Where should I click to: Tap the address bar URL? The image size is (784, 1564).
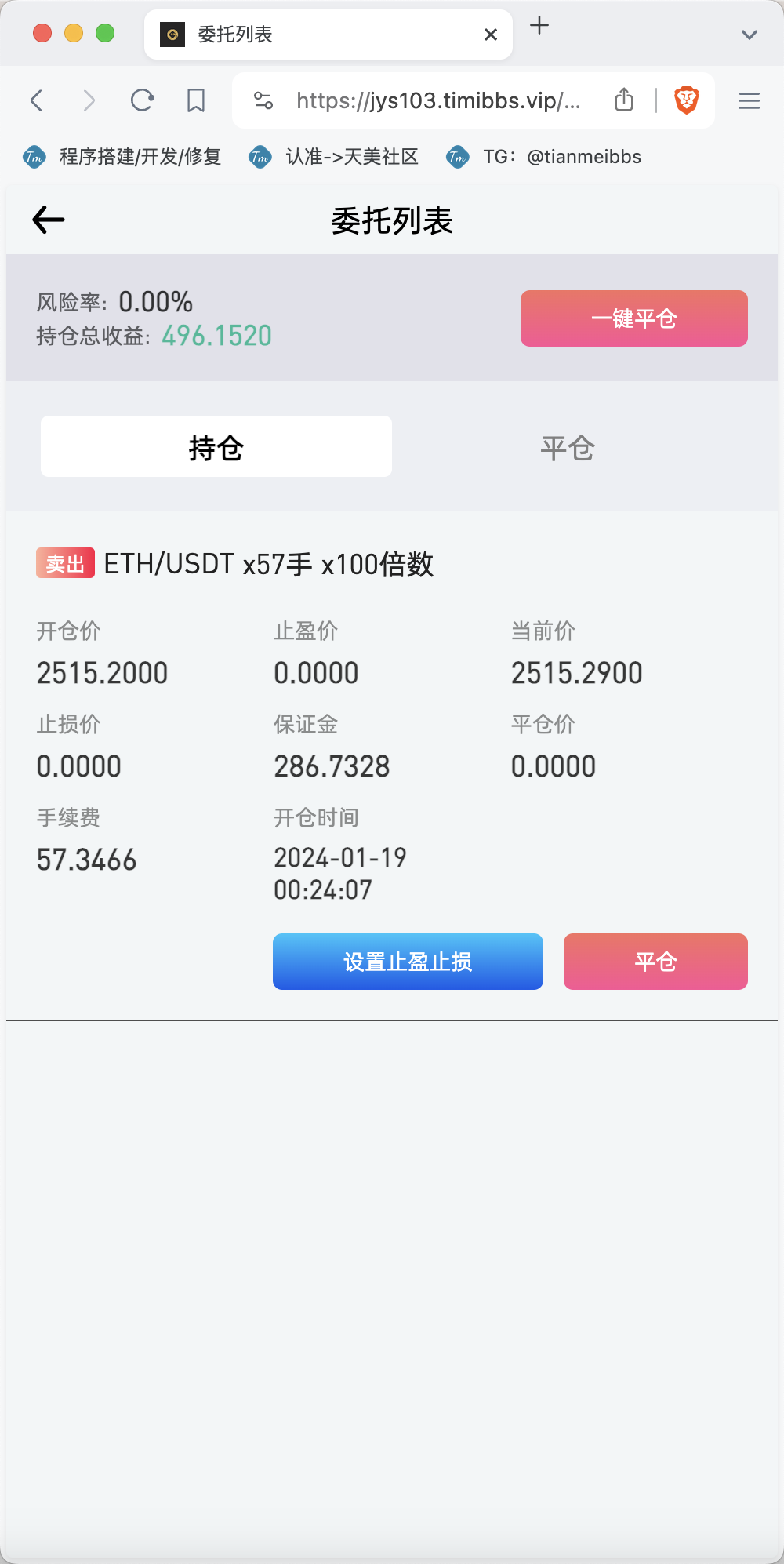click(438, 100)
